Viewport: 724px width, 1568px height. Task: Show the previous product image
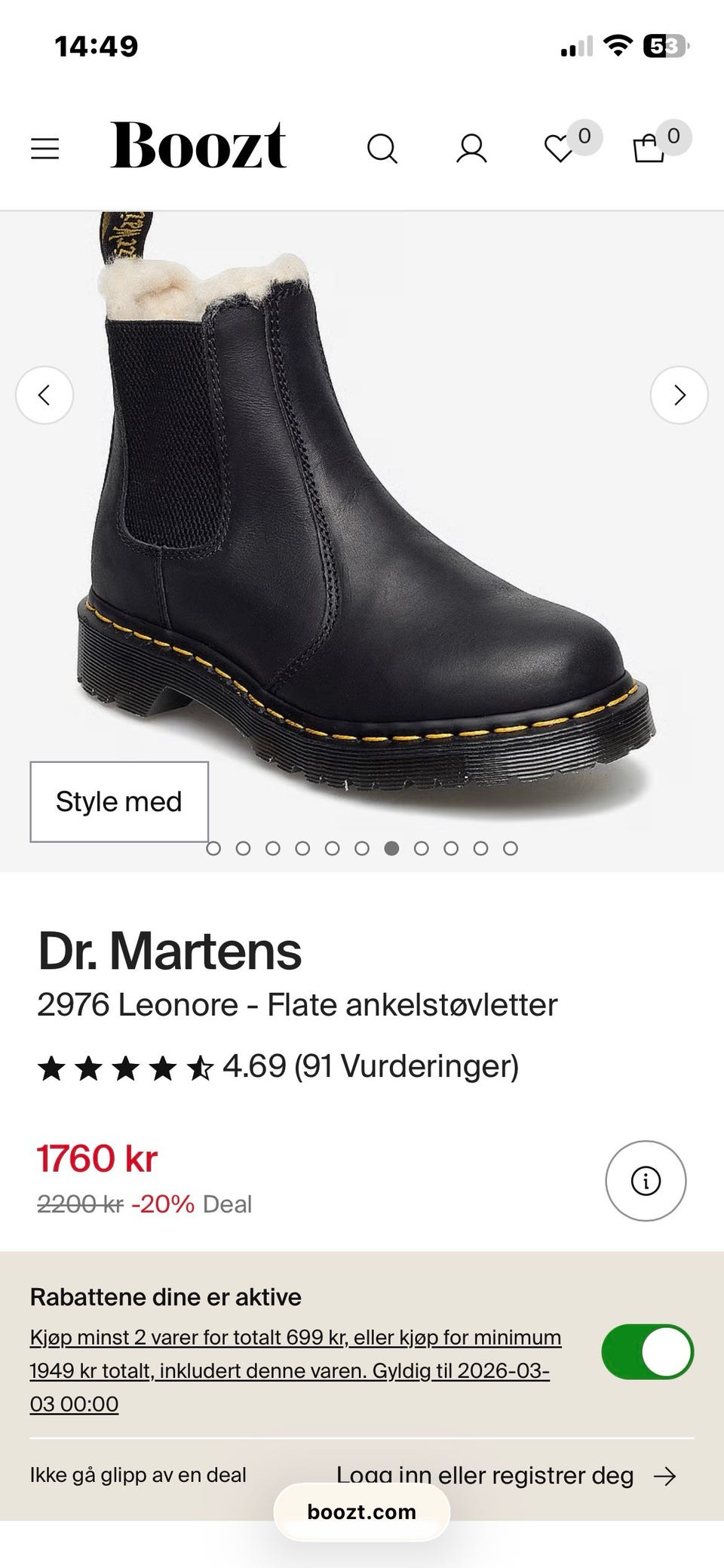pos(44,395)
